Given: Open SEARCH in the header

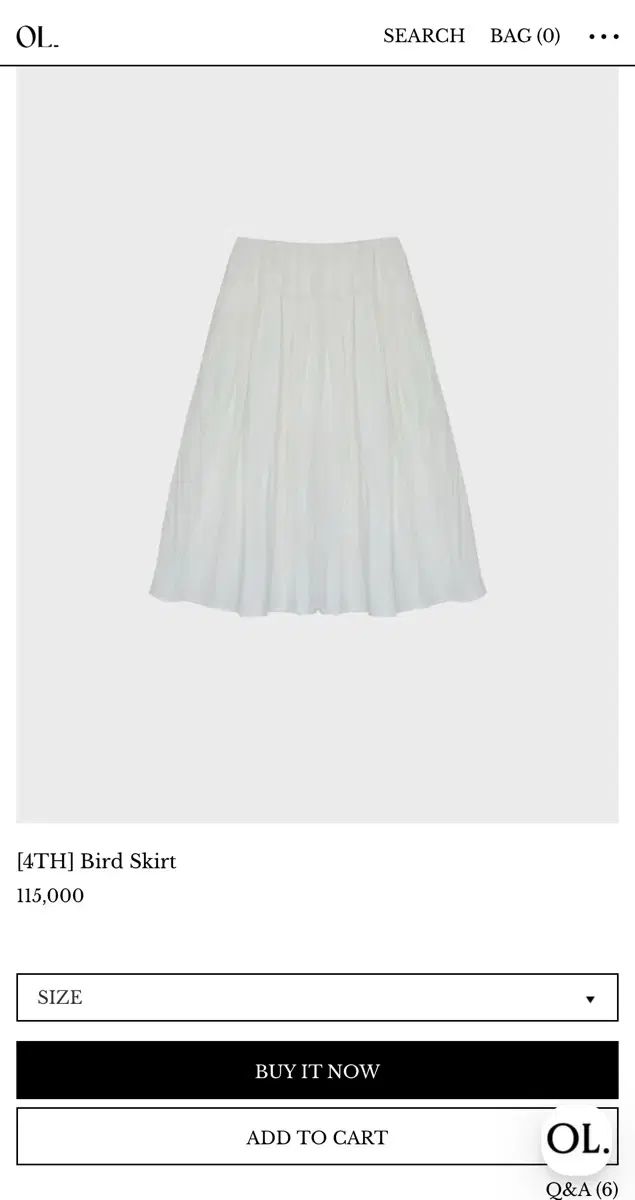Looking at the screenshot, I should tap(424, 36).
